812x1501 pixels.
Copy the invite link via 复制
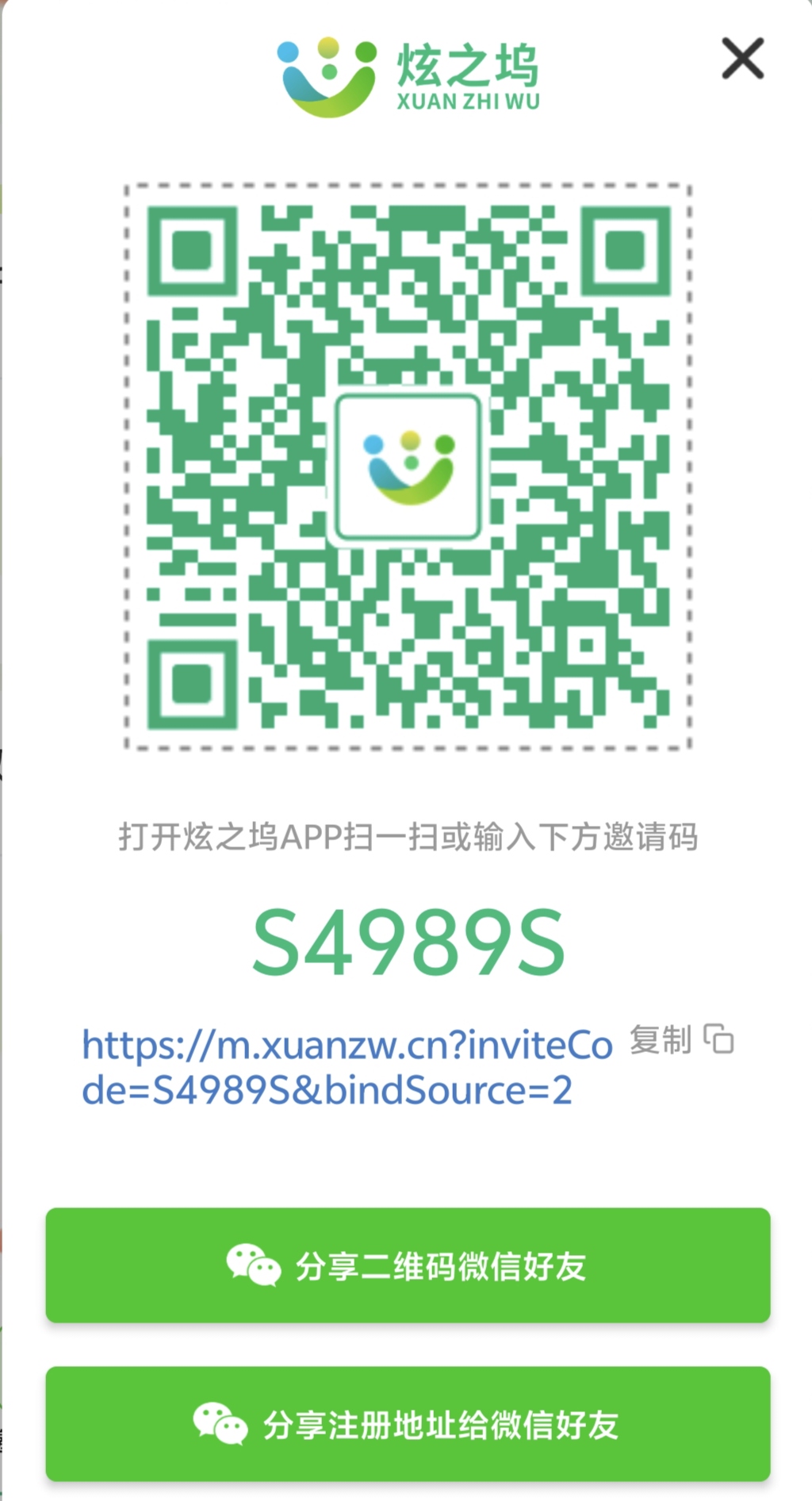click(682, 1039)
